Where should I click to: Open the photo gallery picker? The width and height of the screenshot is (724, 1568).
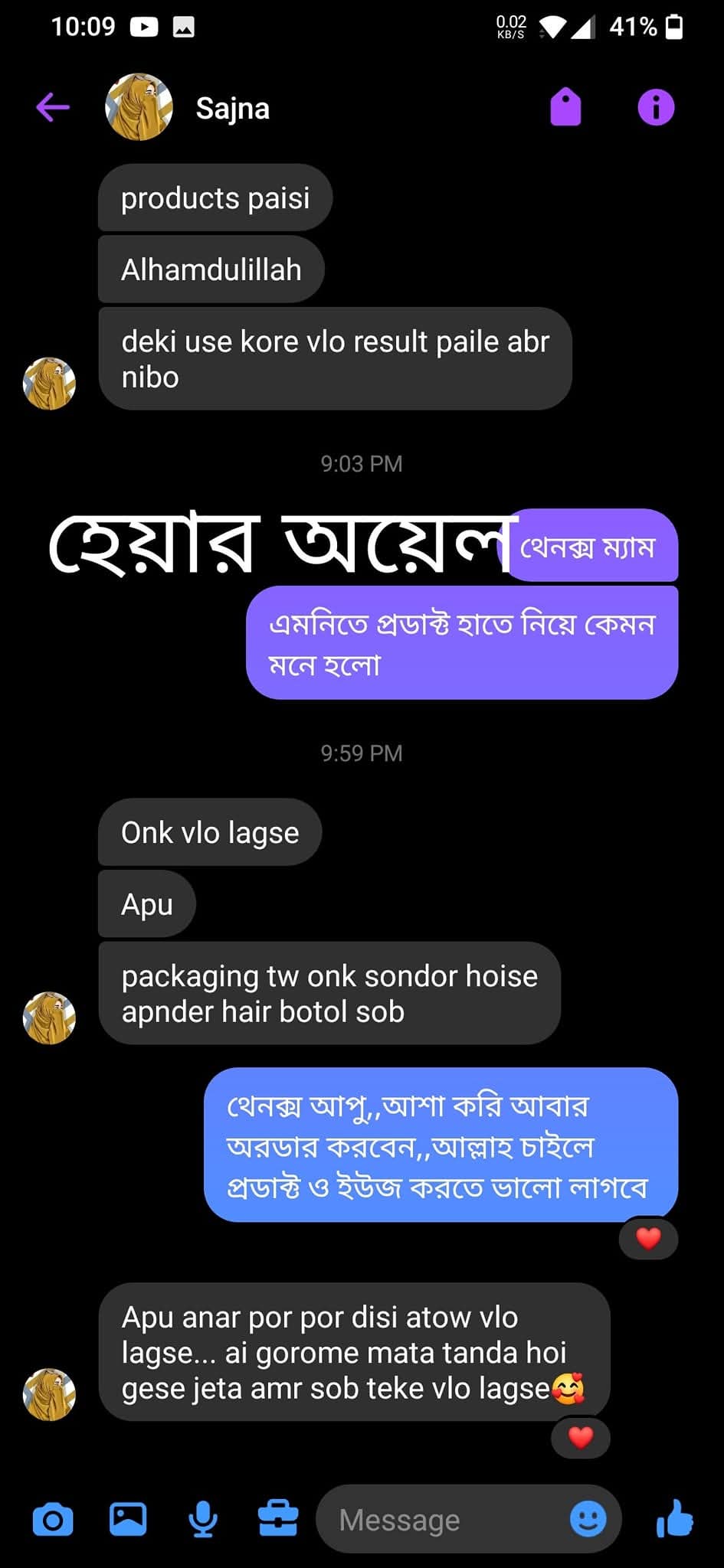pos(128,1519)
